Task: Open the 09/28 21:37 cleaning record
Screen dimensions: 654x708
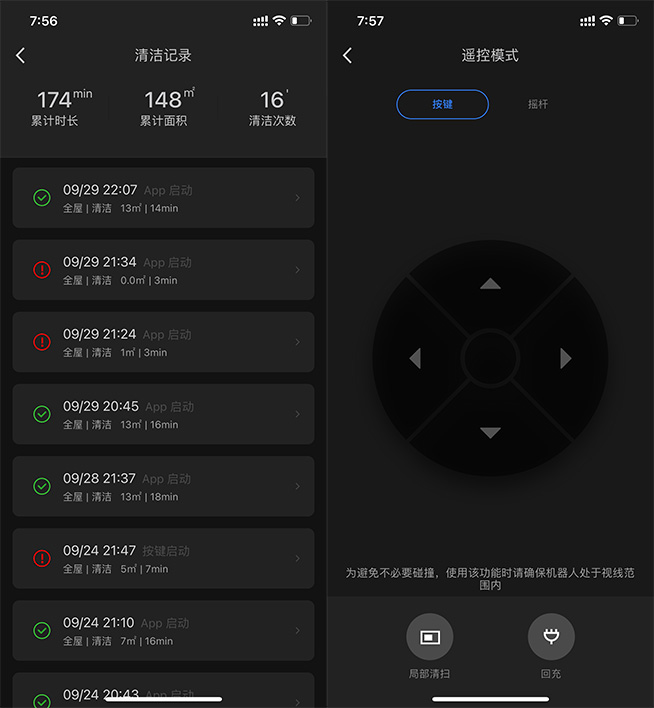Action: (163, 486)
